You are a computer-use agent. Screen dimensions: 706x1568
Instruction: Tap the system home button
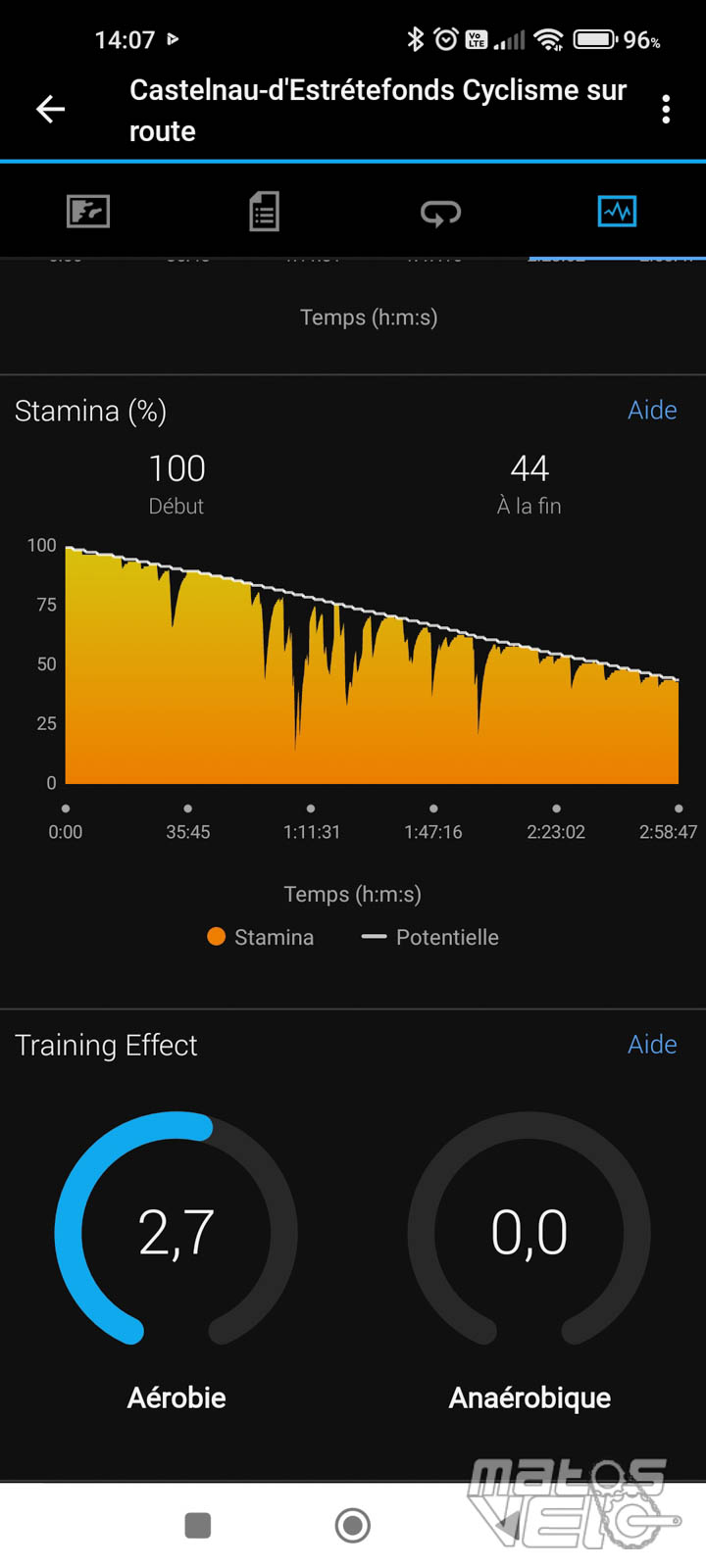click(x=353, y=1525)
